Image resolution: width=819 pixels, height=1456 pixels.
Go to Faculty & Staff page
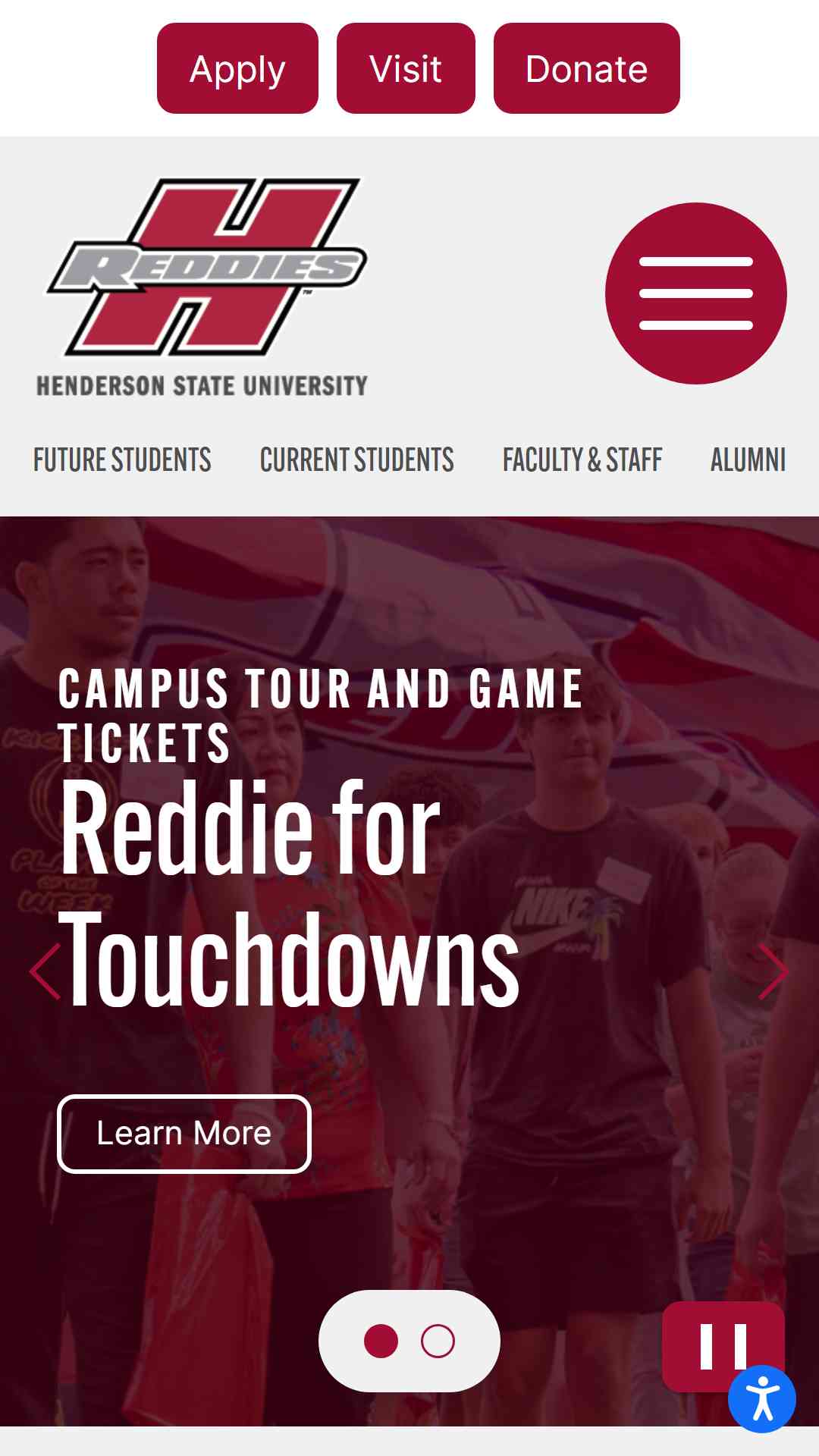(582, 460)
